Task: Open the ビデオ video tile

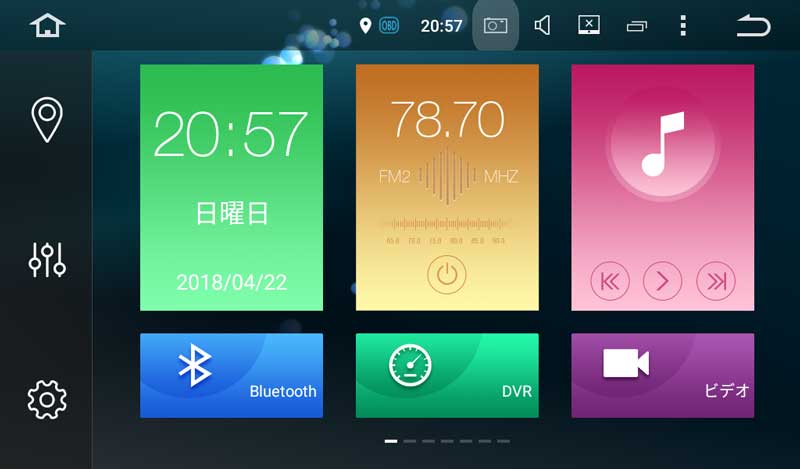Action: pyautogui.click(x=662, y=375)
